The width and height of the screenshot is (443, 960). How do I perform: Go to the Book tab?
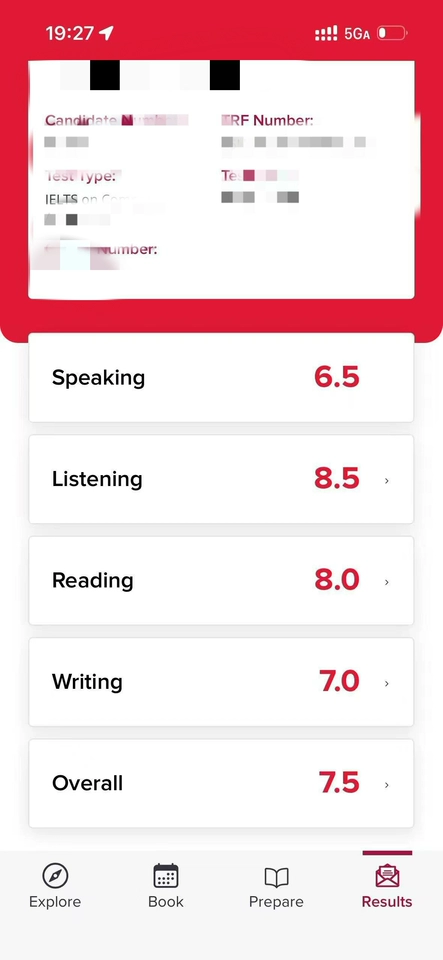tap(166, 886)
